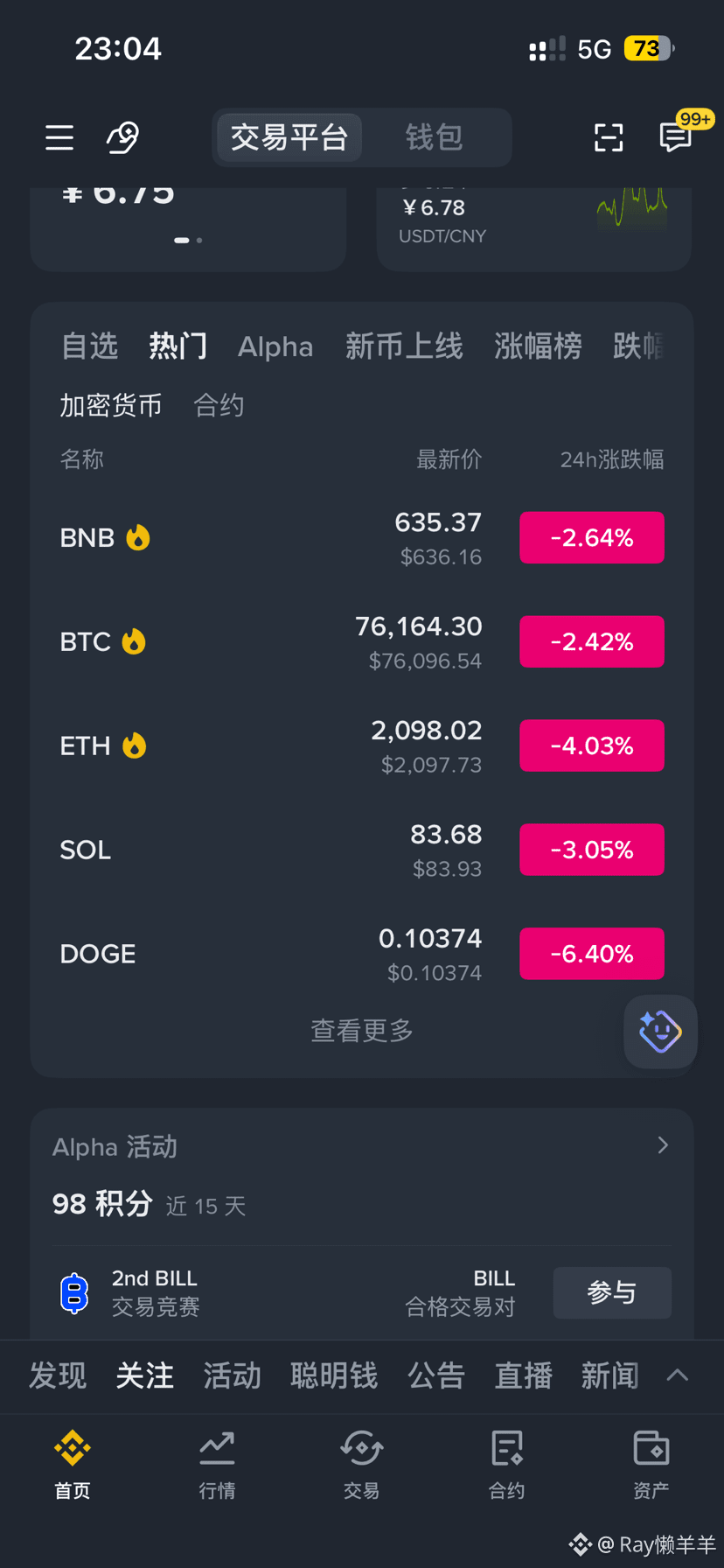Screen dimensions: 724x1568
Task: Switch to the Alpha market tab
Action: [x=275, y=346]
